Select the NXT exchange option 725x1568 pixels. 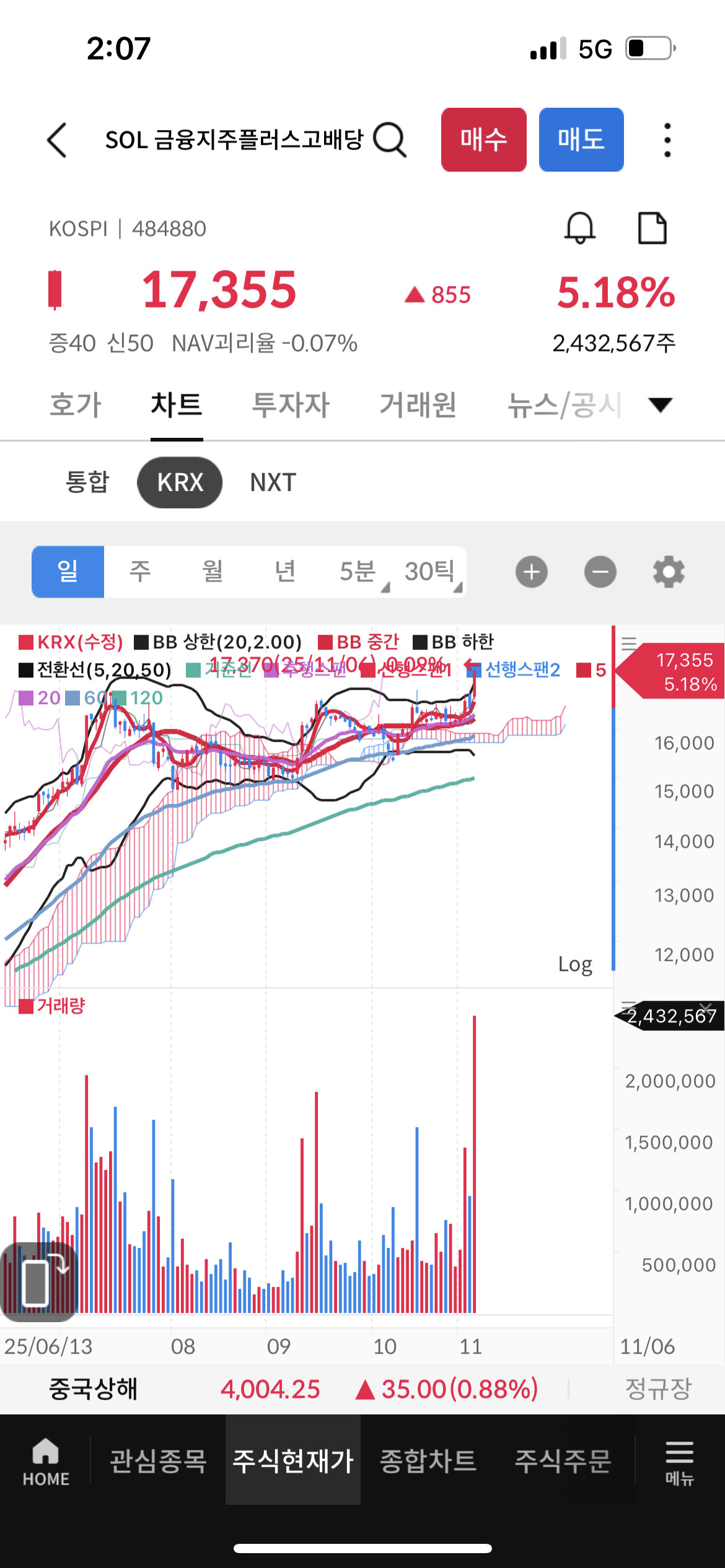pos(273,482)
